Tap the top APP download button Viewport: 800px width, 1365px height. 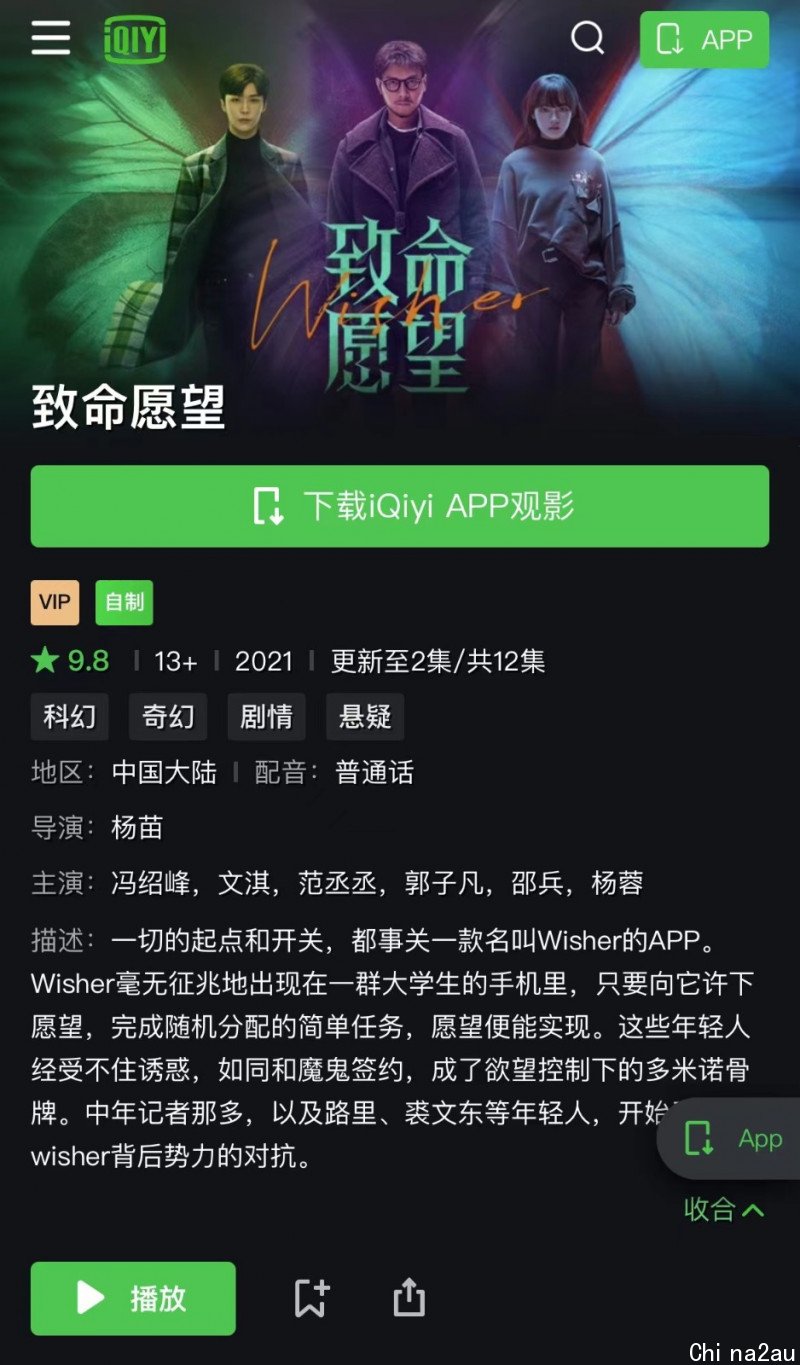[x=704, y=40]
